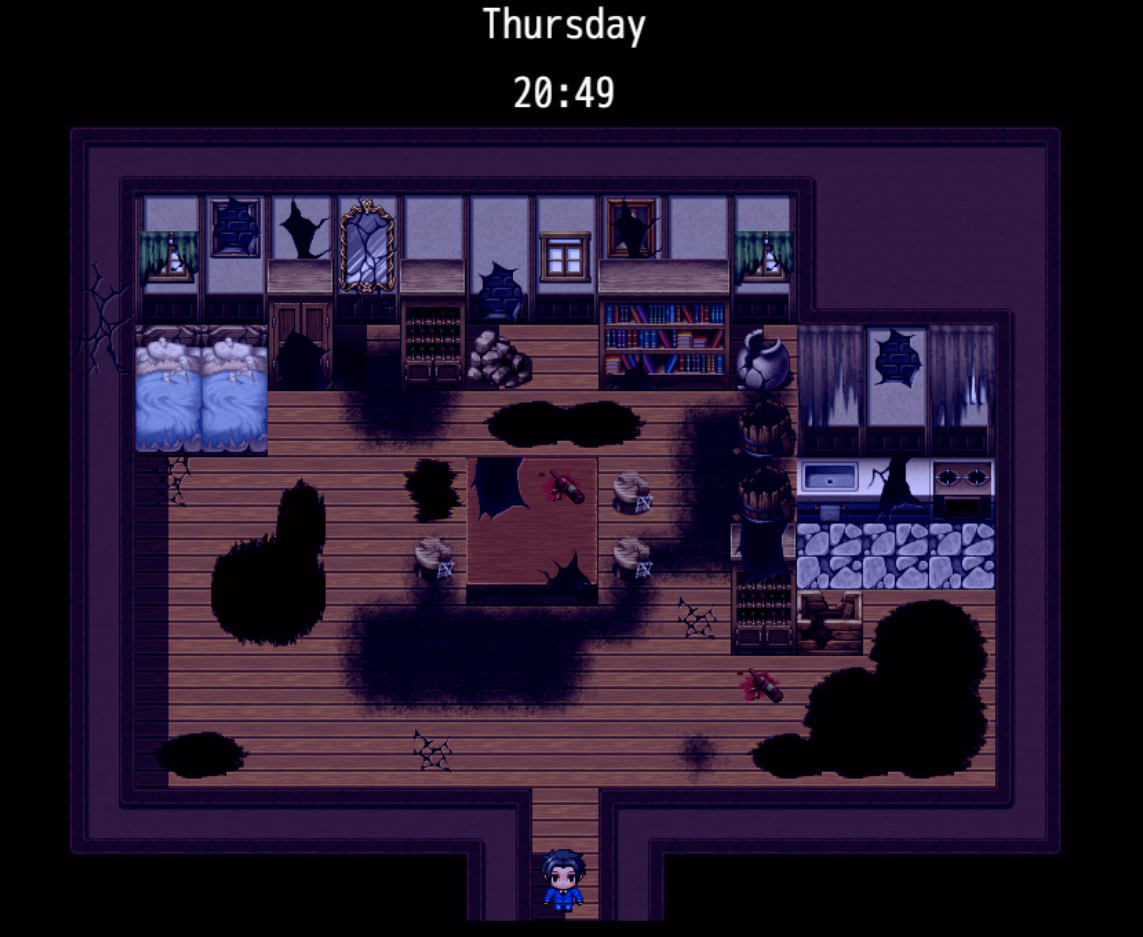Screen dimensions: 1143x937
Task: Inspect the bookshelf filled with books
Action: 664,338
